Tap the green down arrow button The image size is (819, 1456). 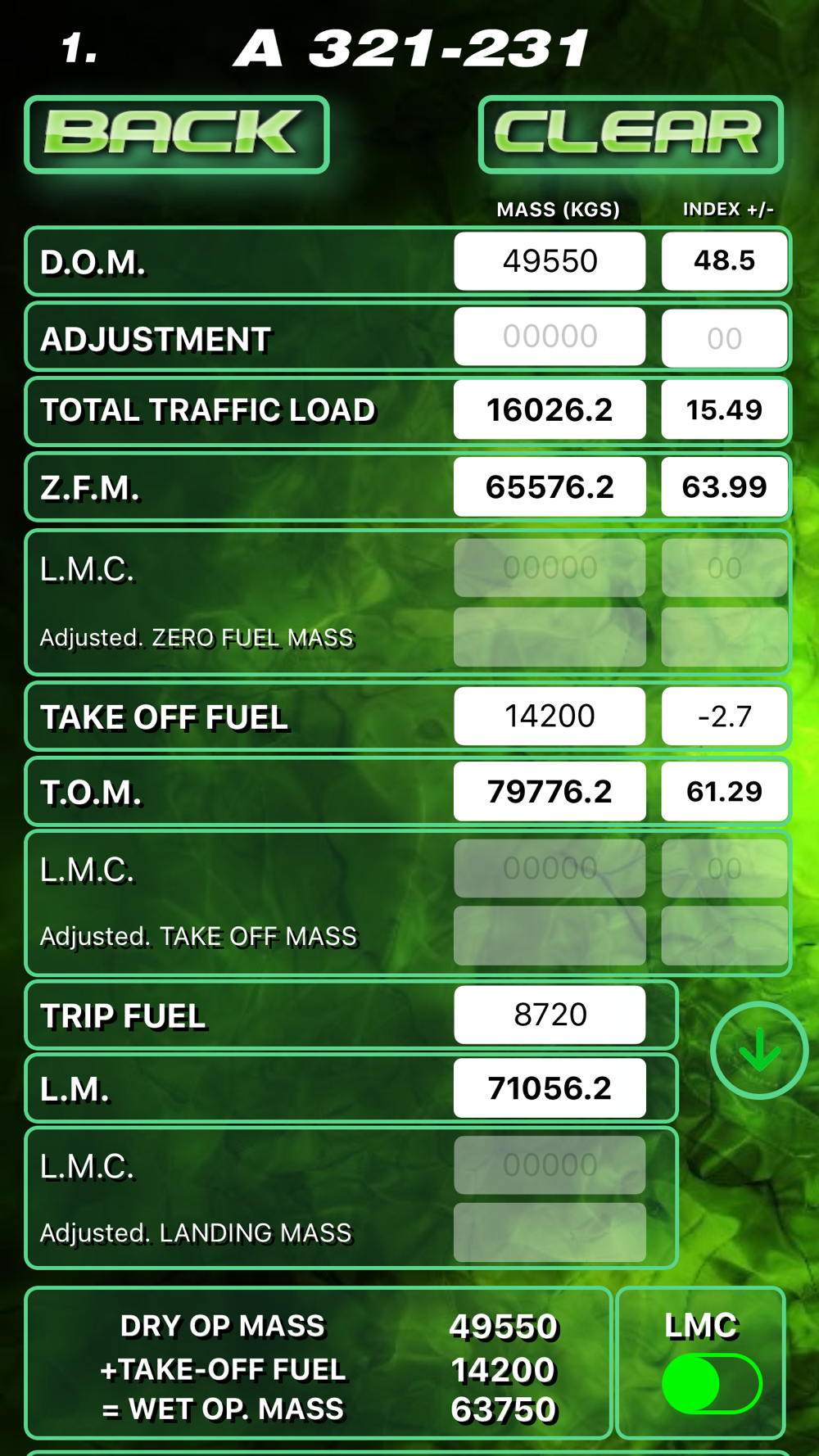(x=759, y=1051)
